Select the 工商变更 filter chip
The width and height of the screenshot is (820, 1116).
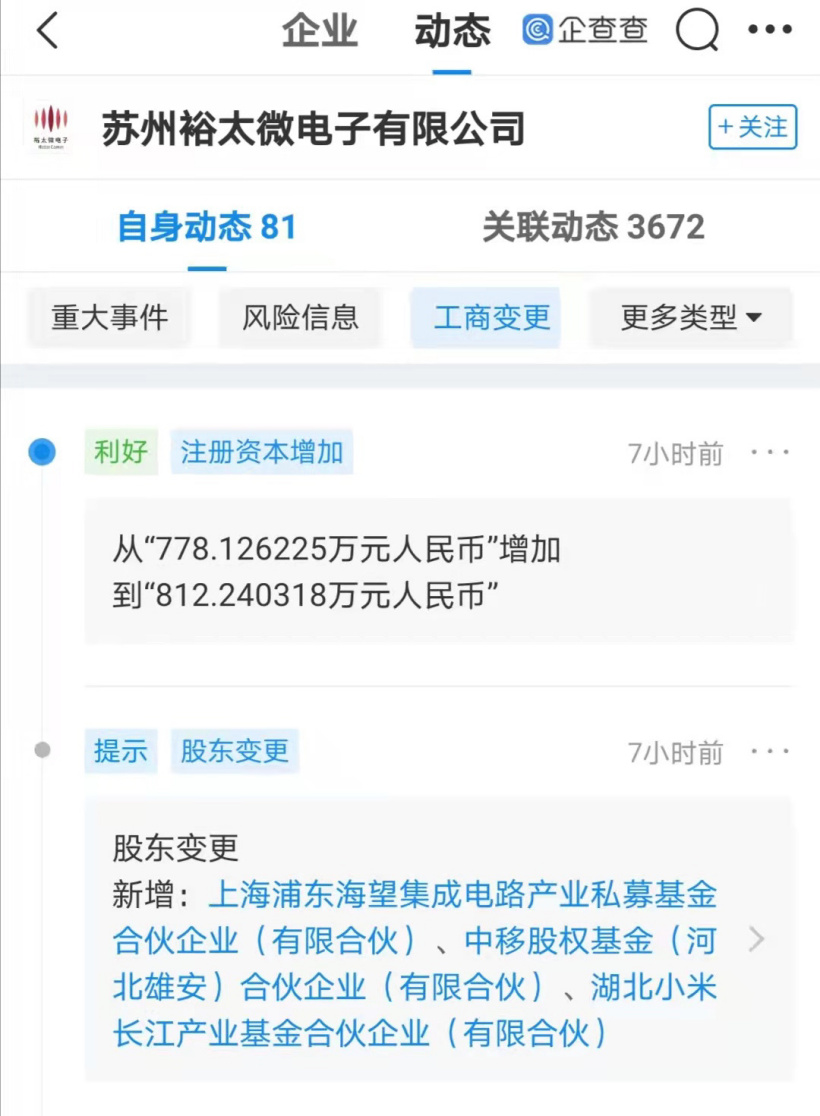tap(491, 318)
